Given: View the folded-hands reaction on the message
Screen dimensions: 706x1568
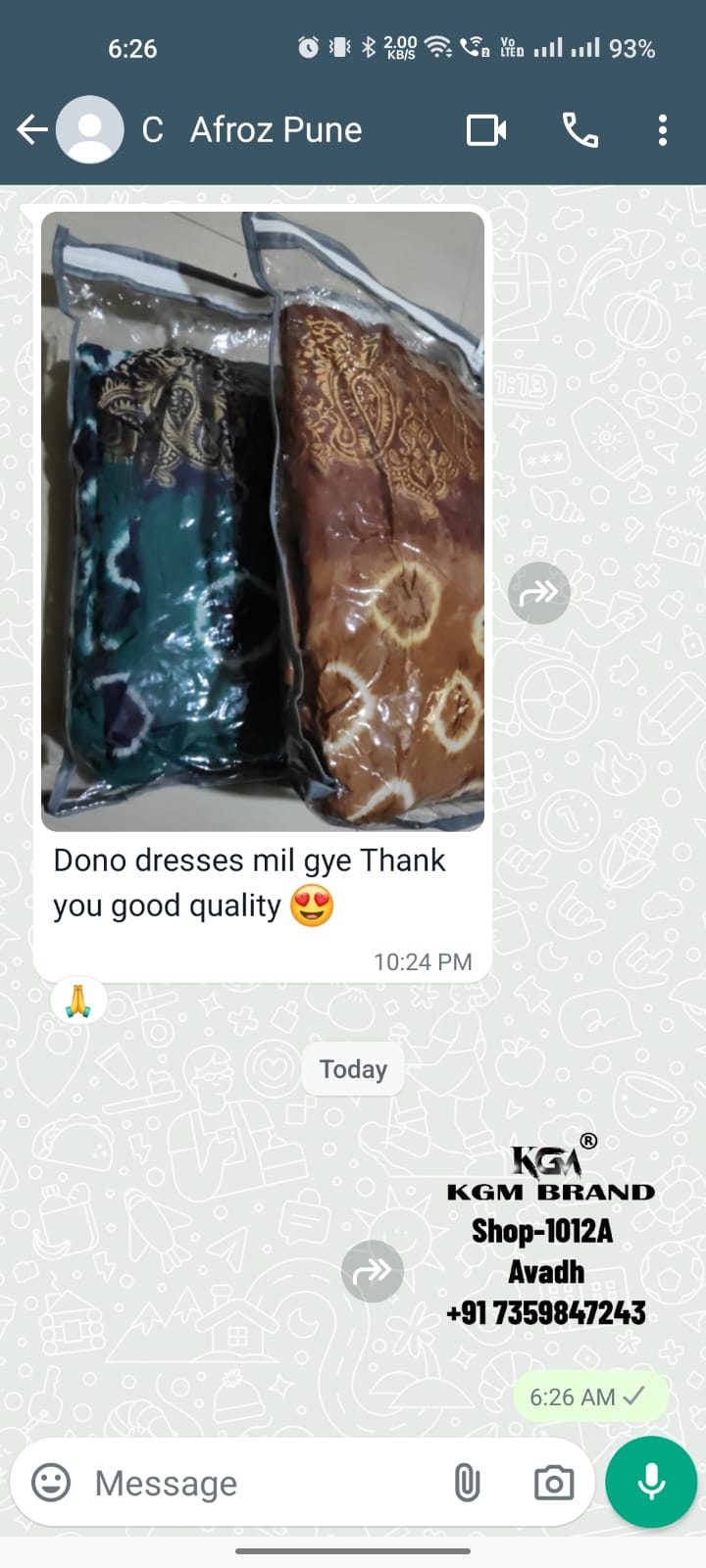Looking at the screenshot, I should 78,1001.
